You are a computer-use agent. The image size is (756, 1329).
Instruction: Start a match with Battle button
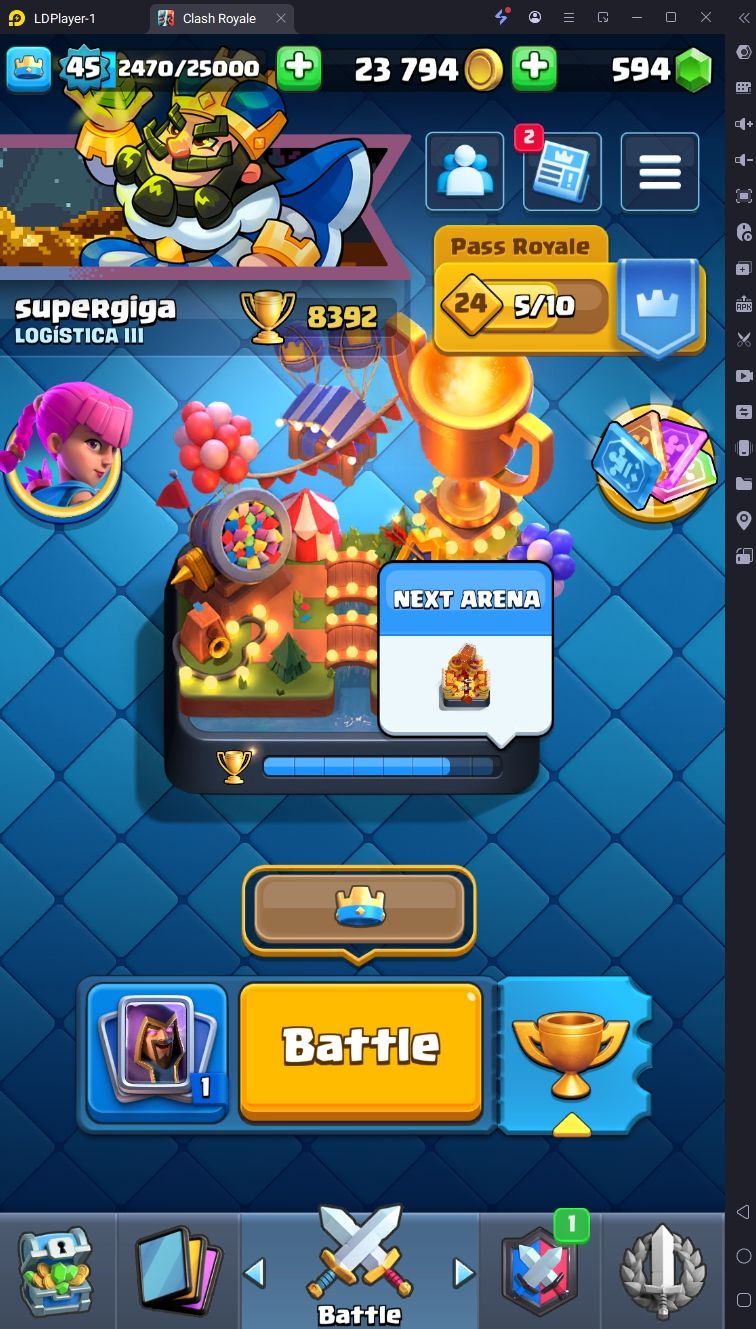[x=360, y=1046]
